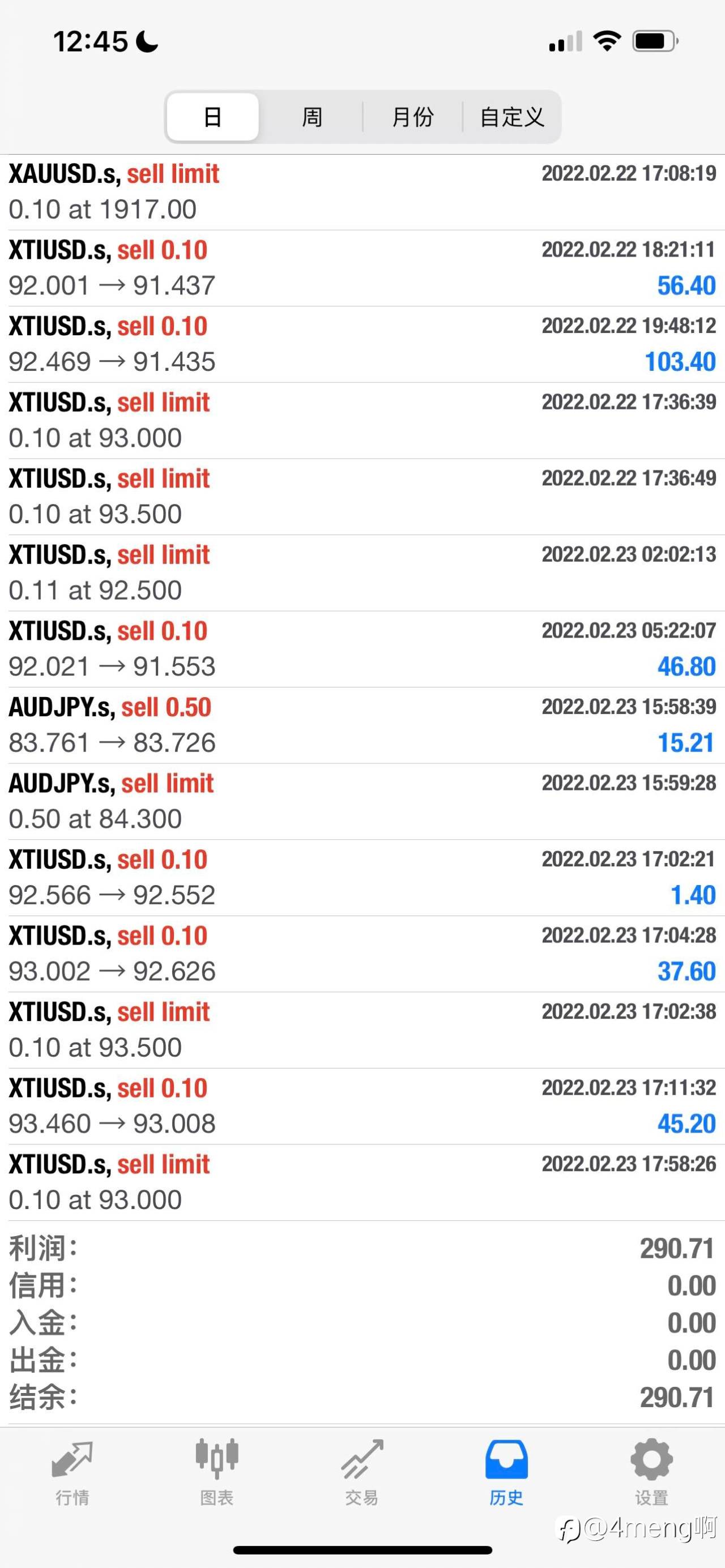Viewport: 725px width, 1568px height.
Task: Open the AUDJPY.s sell 0.50 trade row
Action: click(x=362, y=725)
